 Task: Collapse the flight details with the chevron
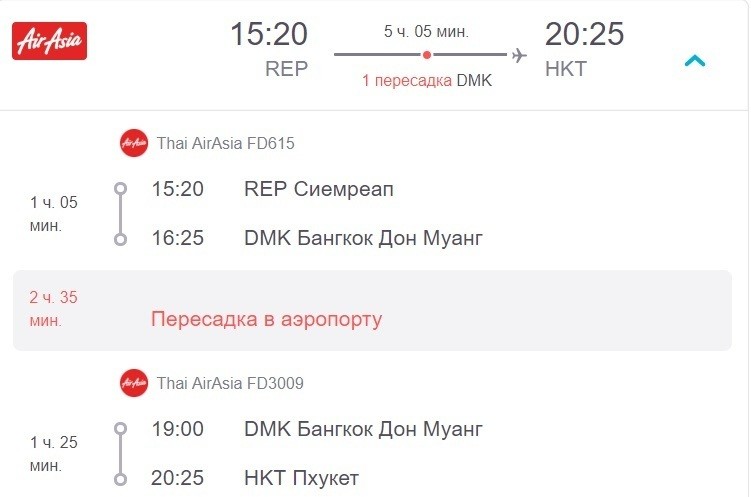694,61
